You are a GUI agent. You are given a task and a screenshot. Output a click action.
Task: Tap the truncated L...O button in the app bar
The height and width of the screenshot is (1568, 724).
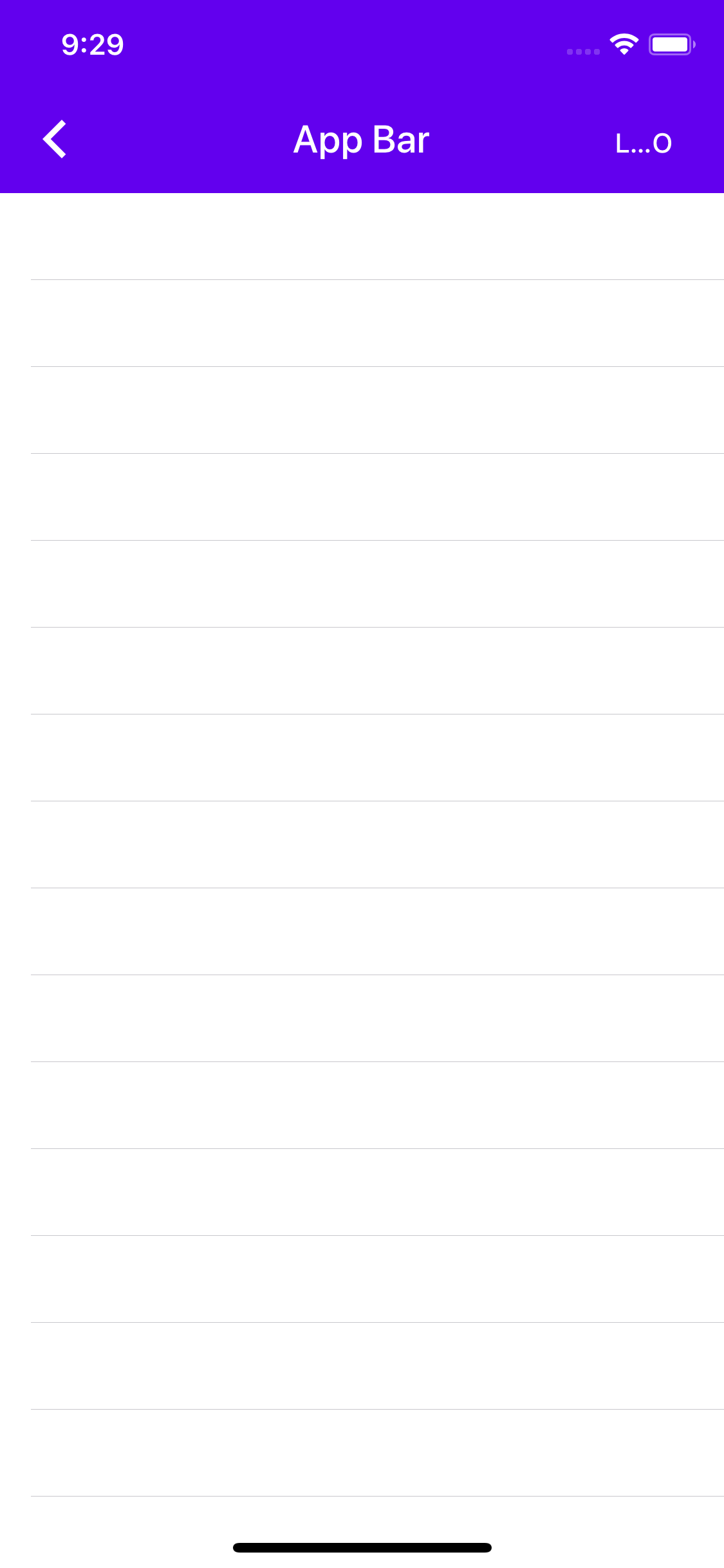tap(643, 143)
